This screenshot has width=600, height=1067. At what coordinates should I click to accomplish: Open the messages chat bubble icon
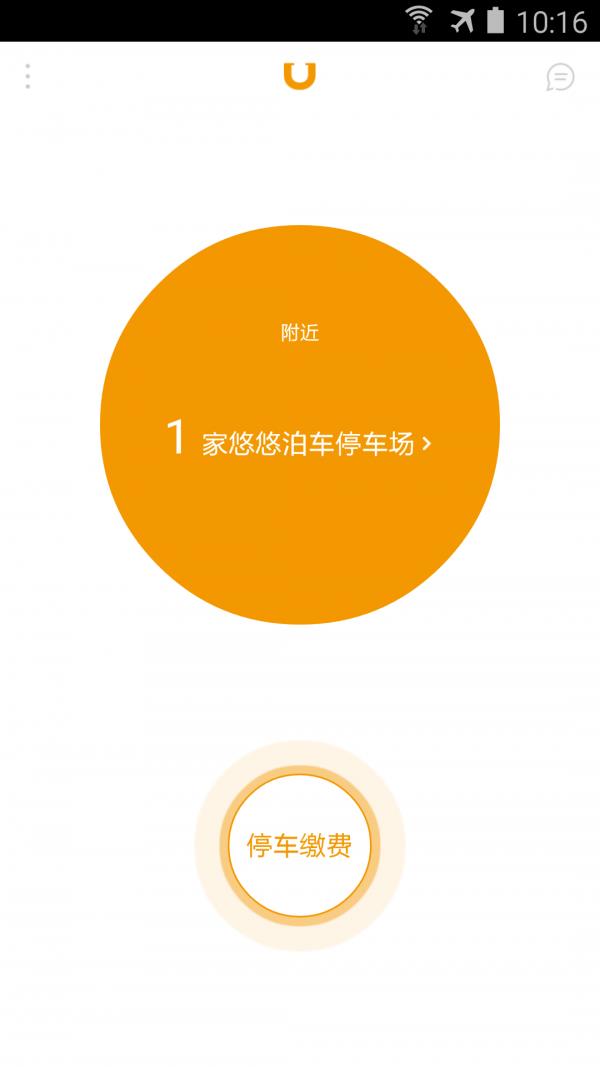coord(560,77)
